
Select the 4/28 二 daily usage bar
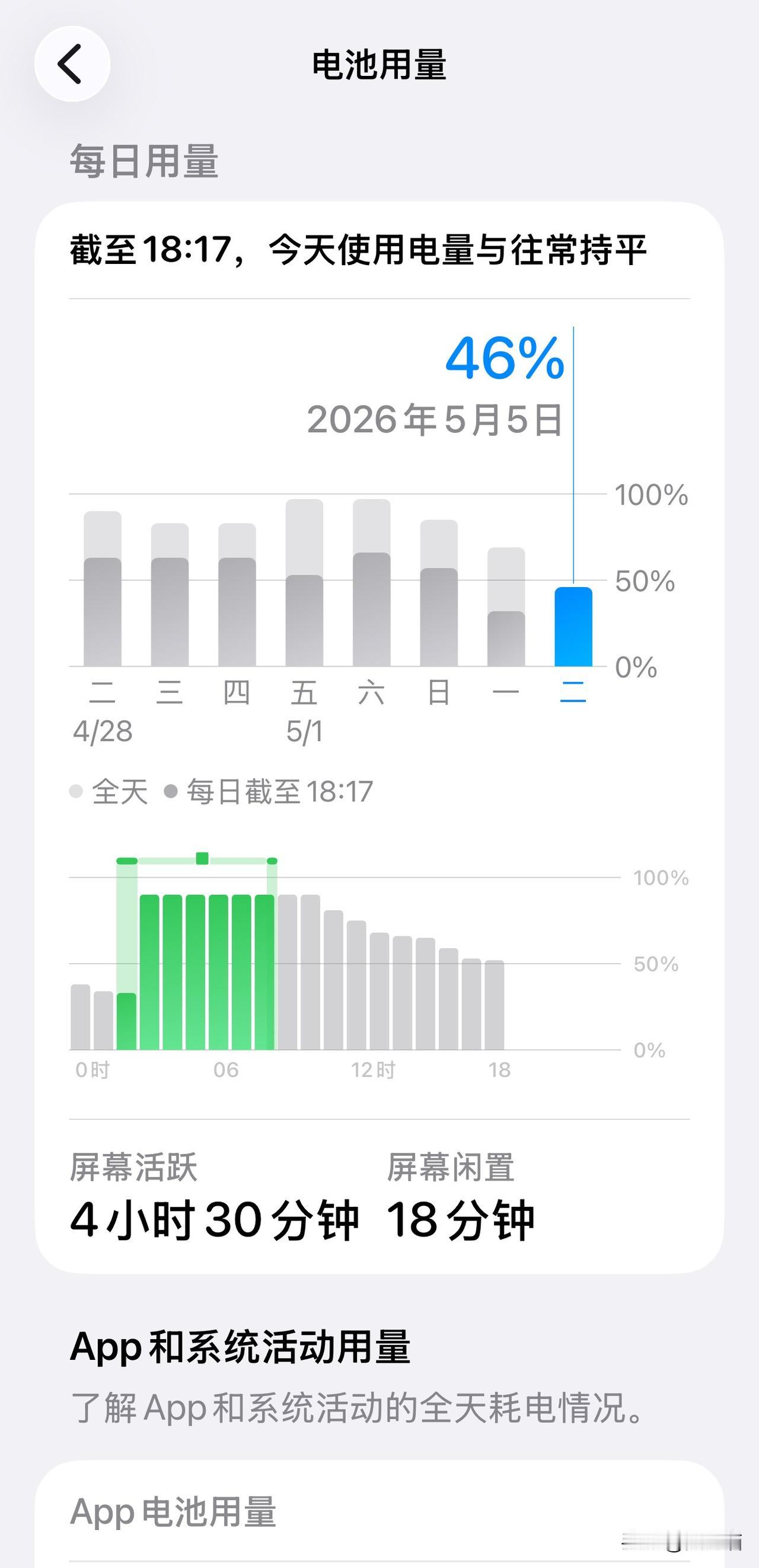(x=102, y=589)
